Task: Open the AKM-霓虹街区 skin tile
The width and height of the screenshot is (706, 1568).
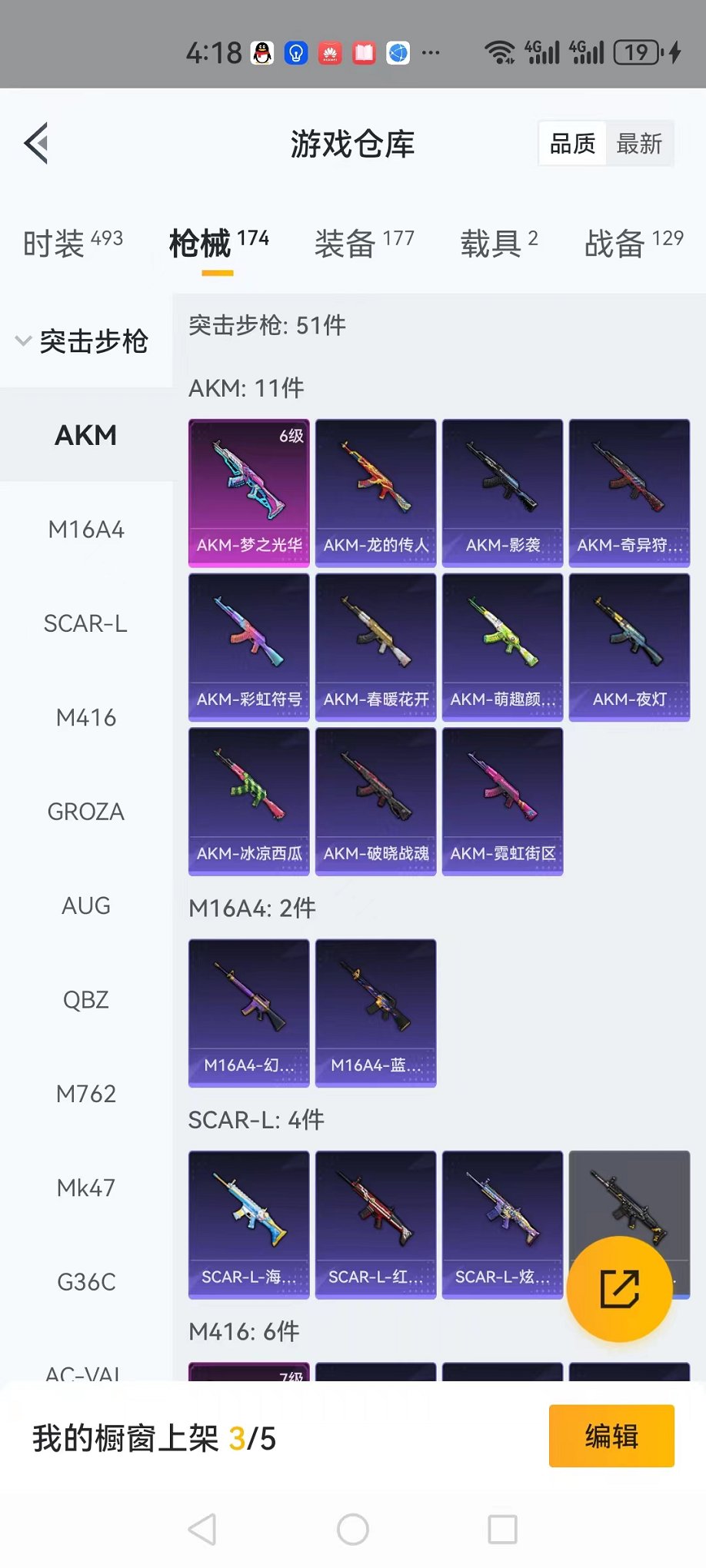Action: 502,802
